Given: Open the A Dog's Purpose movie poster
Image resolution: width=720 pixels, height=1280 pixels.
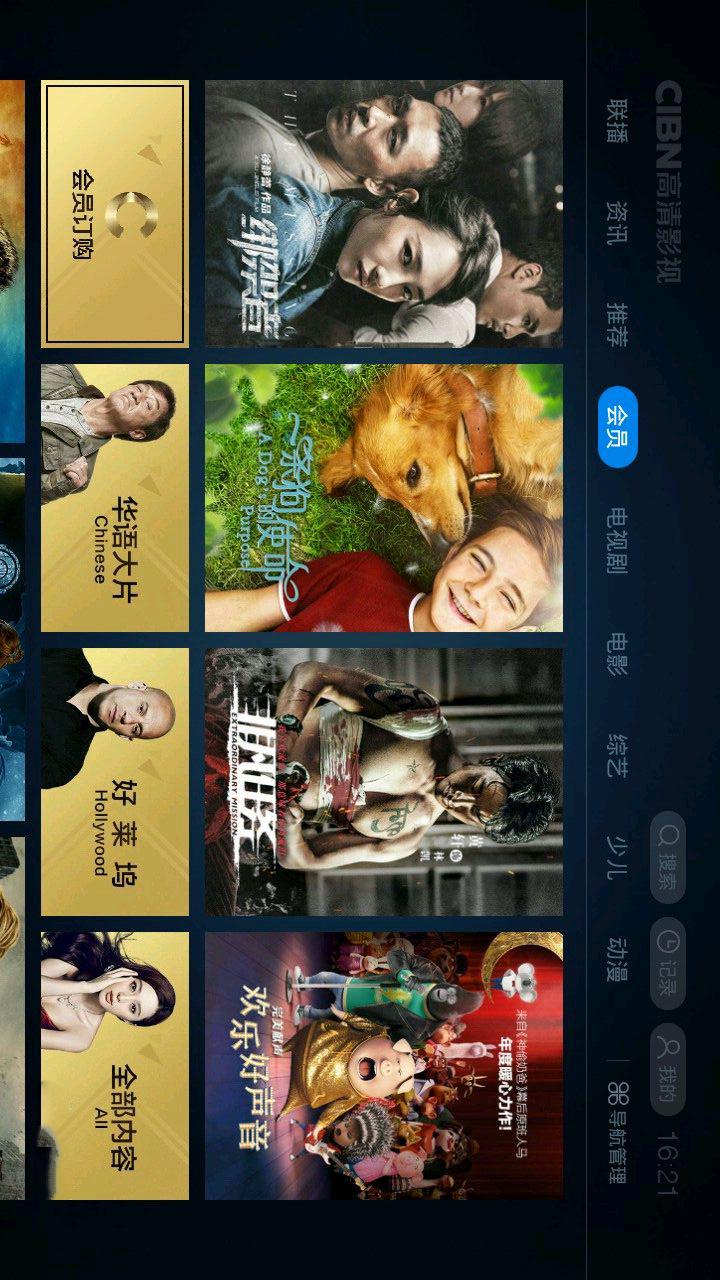Looking at the screenshot, I should pos(383,498).
